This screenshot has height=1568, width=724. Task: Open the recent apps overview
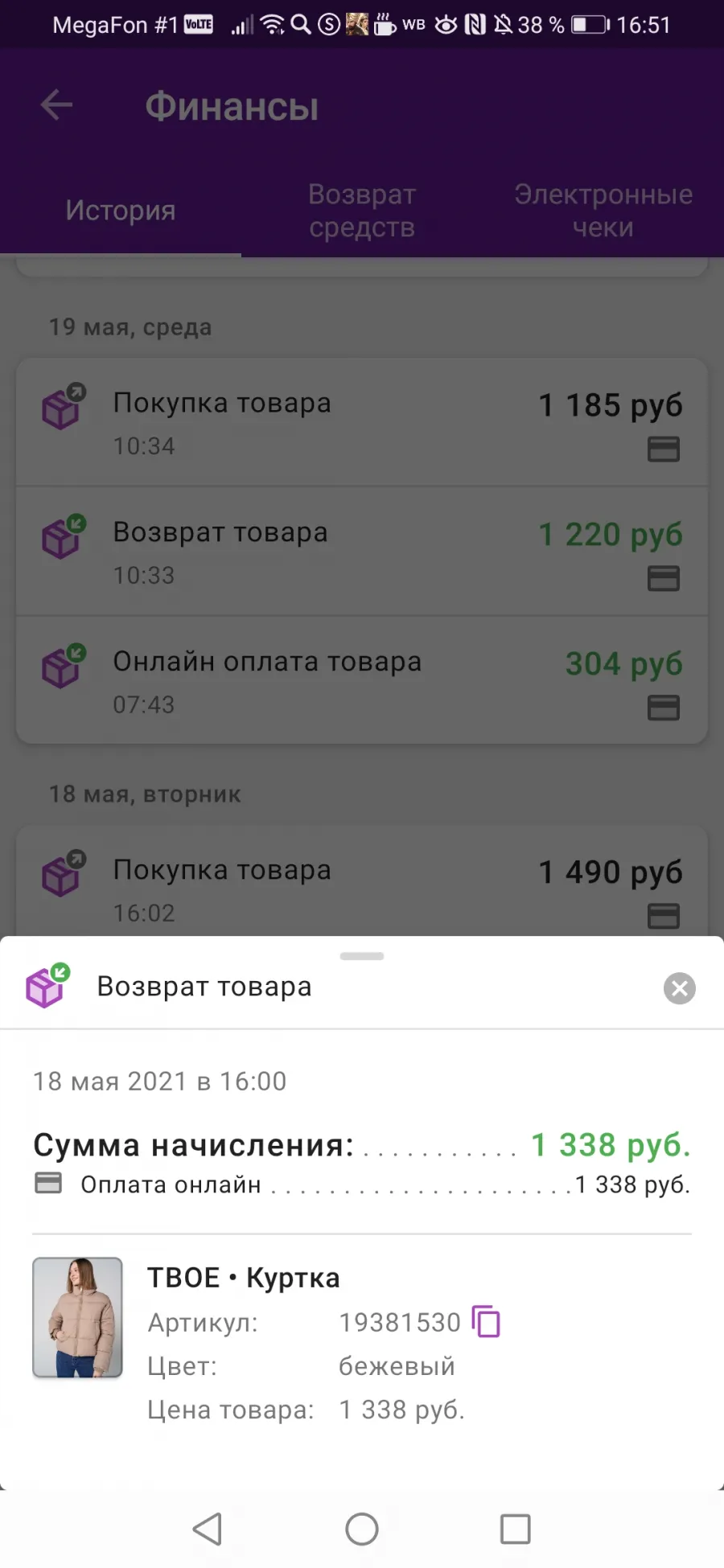click(516, 1529)
